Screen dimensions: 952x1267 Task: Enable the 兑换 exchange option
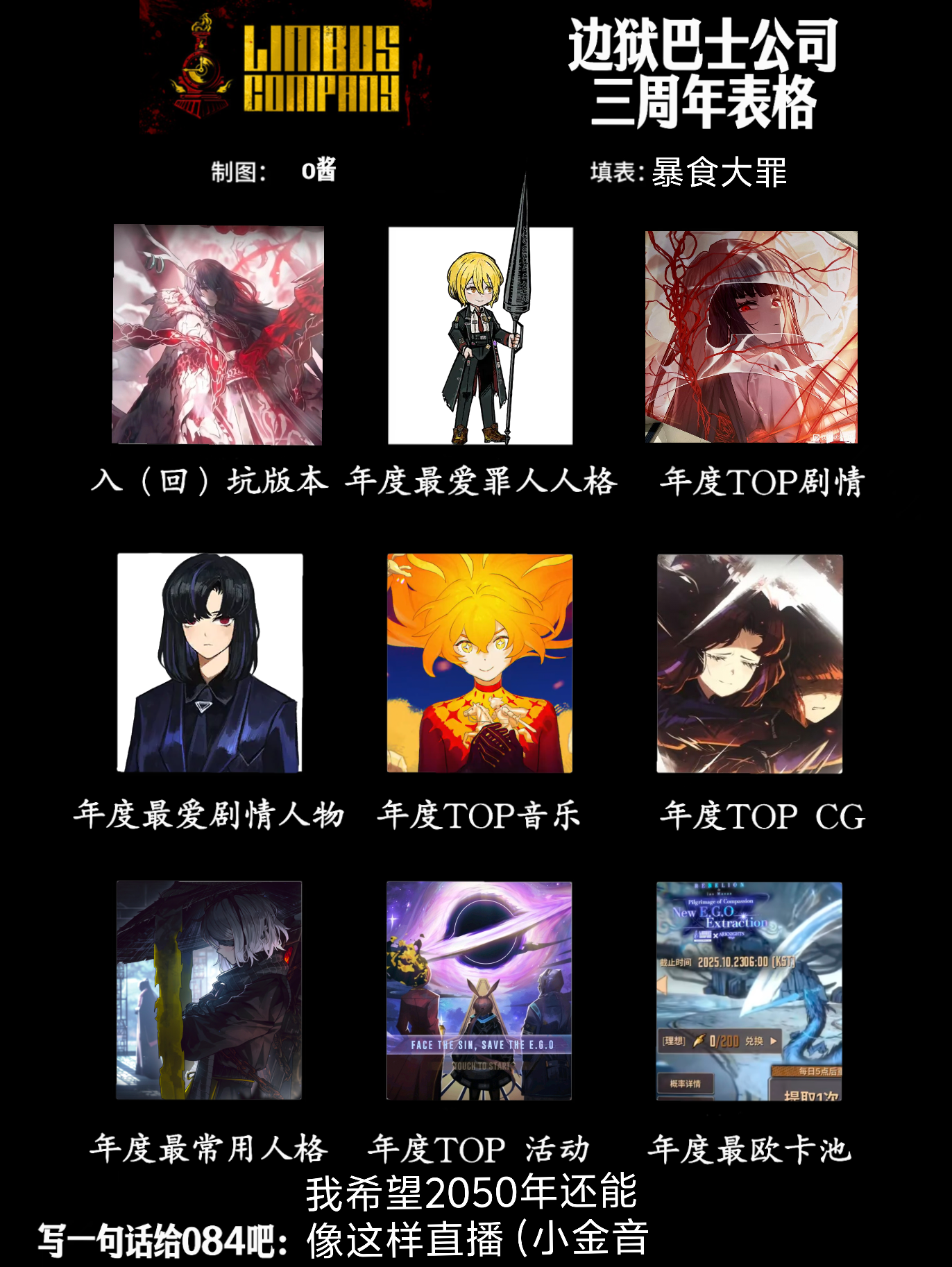[x=754, y=1041]
